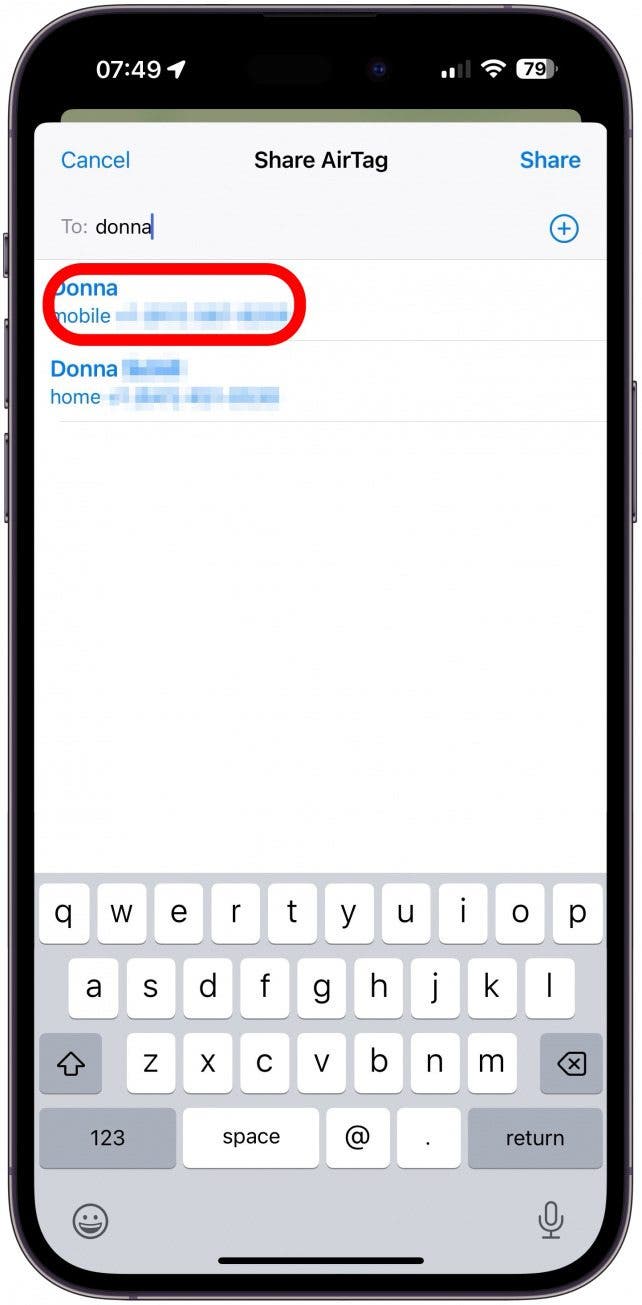
Task: Choose the Donna home number contact
Action: tap(165, 383)
